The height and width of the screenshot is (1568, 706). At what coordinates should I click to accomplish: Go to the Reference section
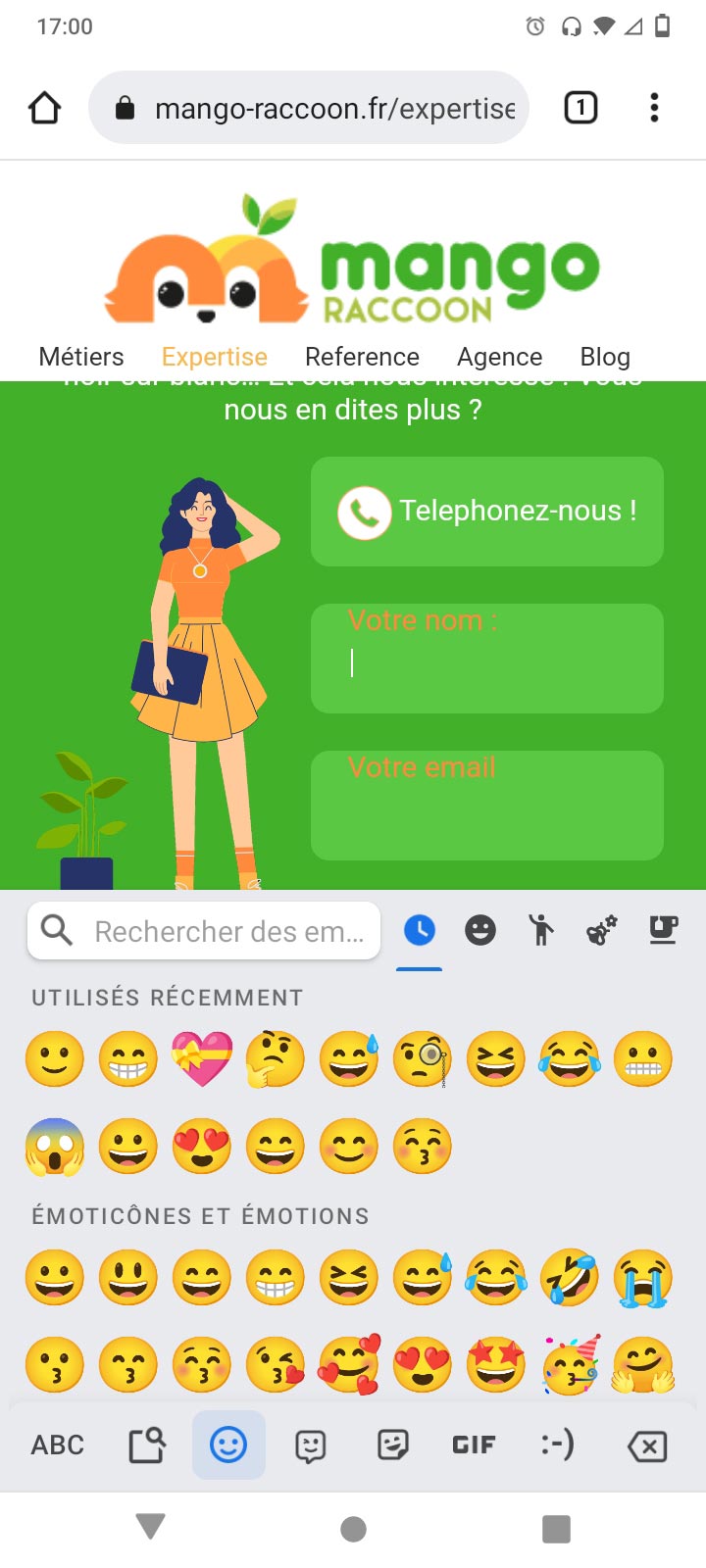coord(362,357)
